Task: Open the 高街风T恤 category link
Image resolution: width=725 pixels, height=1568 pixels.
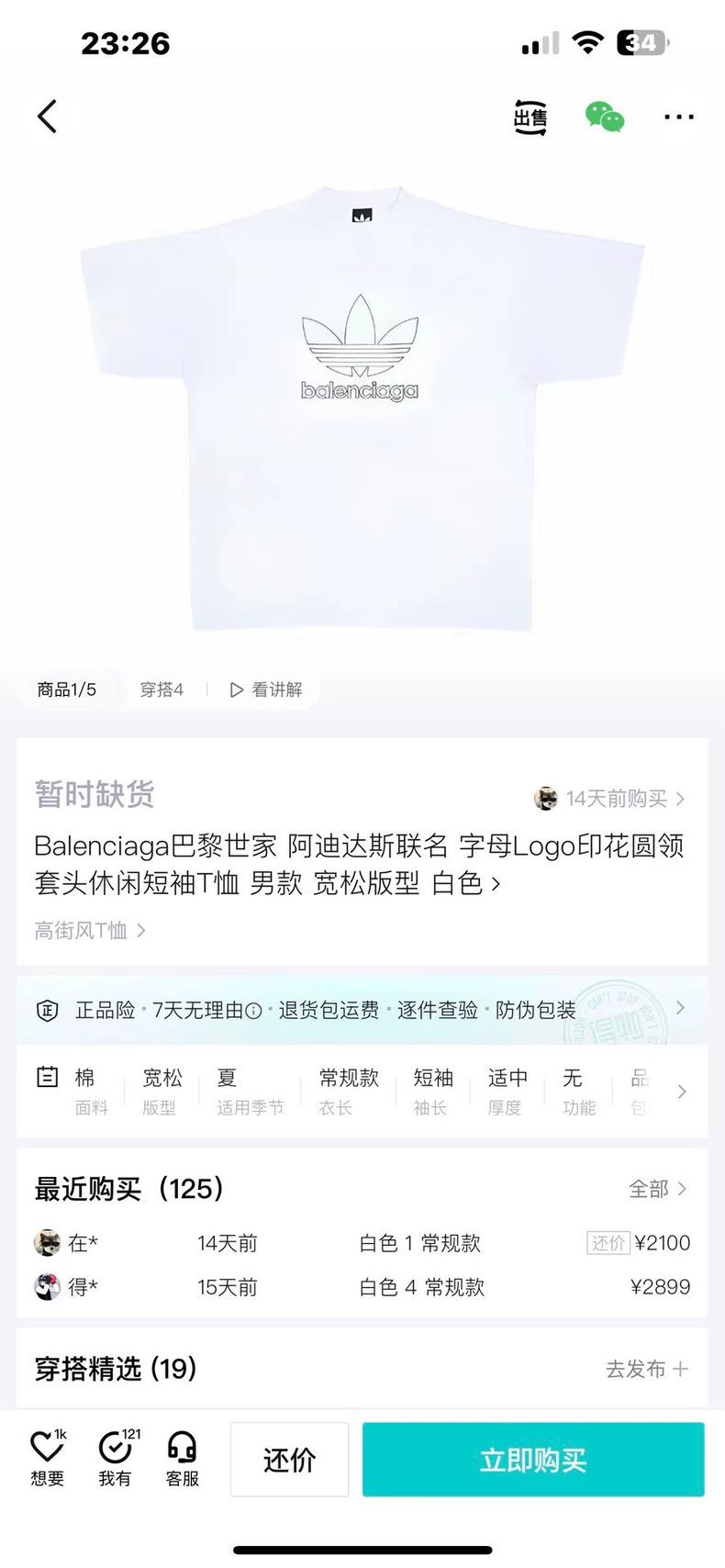Action: 90,930
